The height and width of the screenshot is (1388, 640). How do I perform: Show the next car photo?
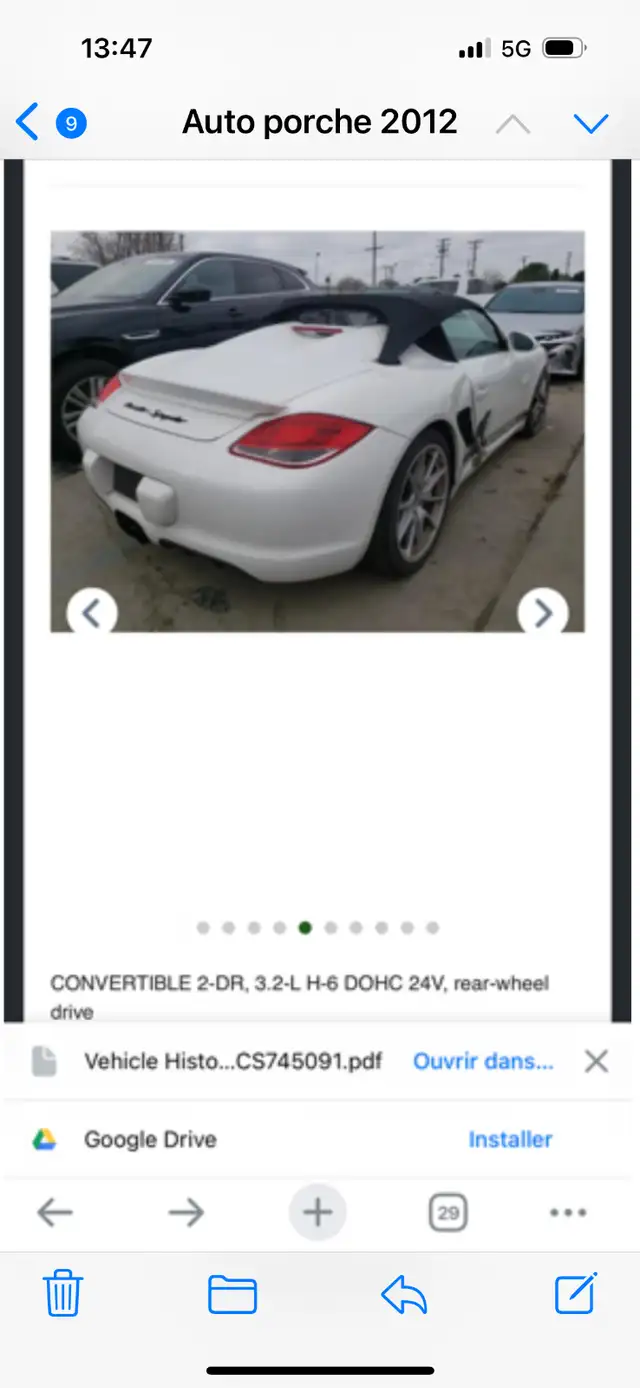tap(543, 612)
